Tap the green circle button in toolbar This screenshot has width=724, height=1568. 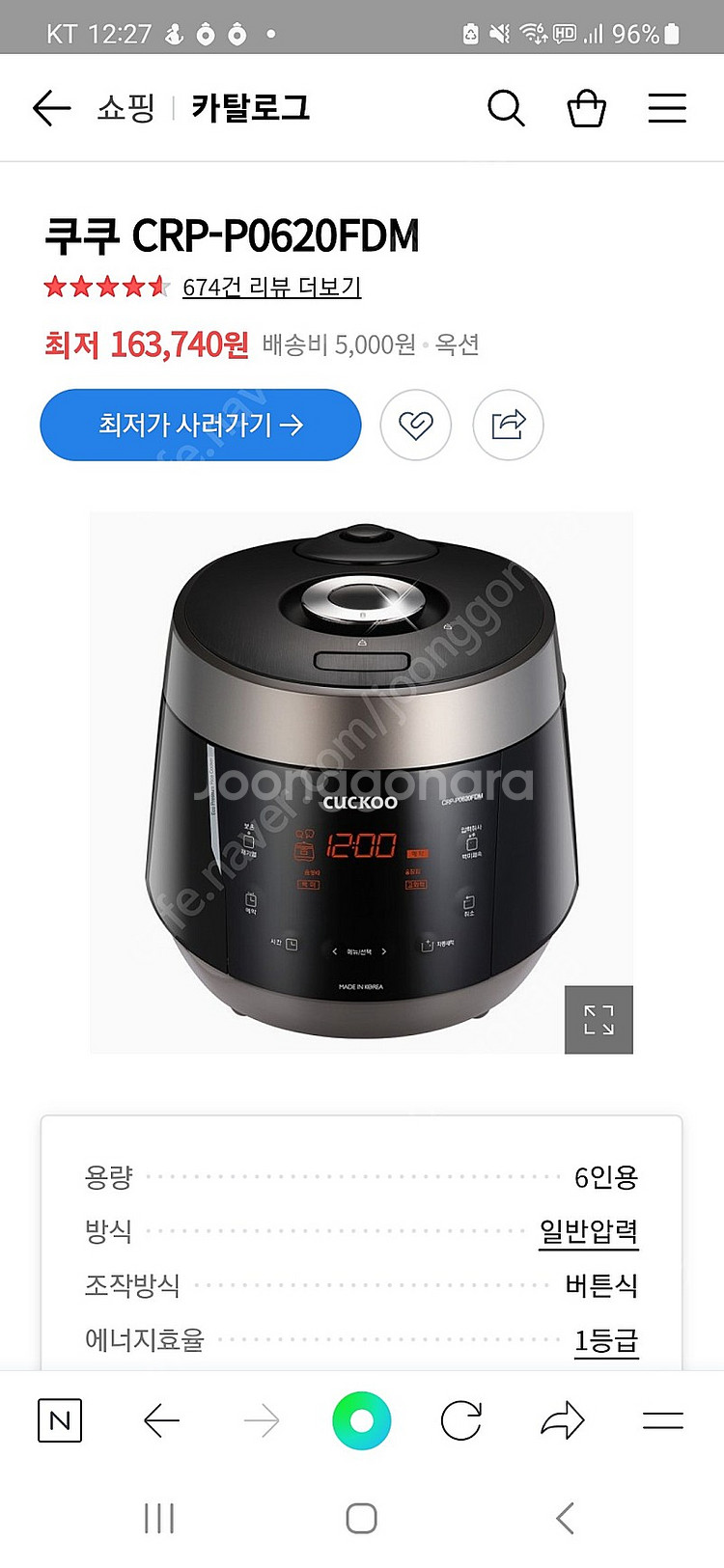[361, 1420]
